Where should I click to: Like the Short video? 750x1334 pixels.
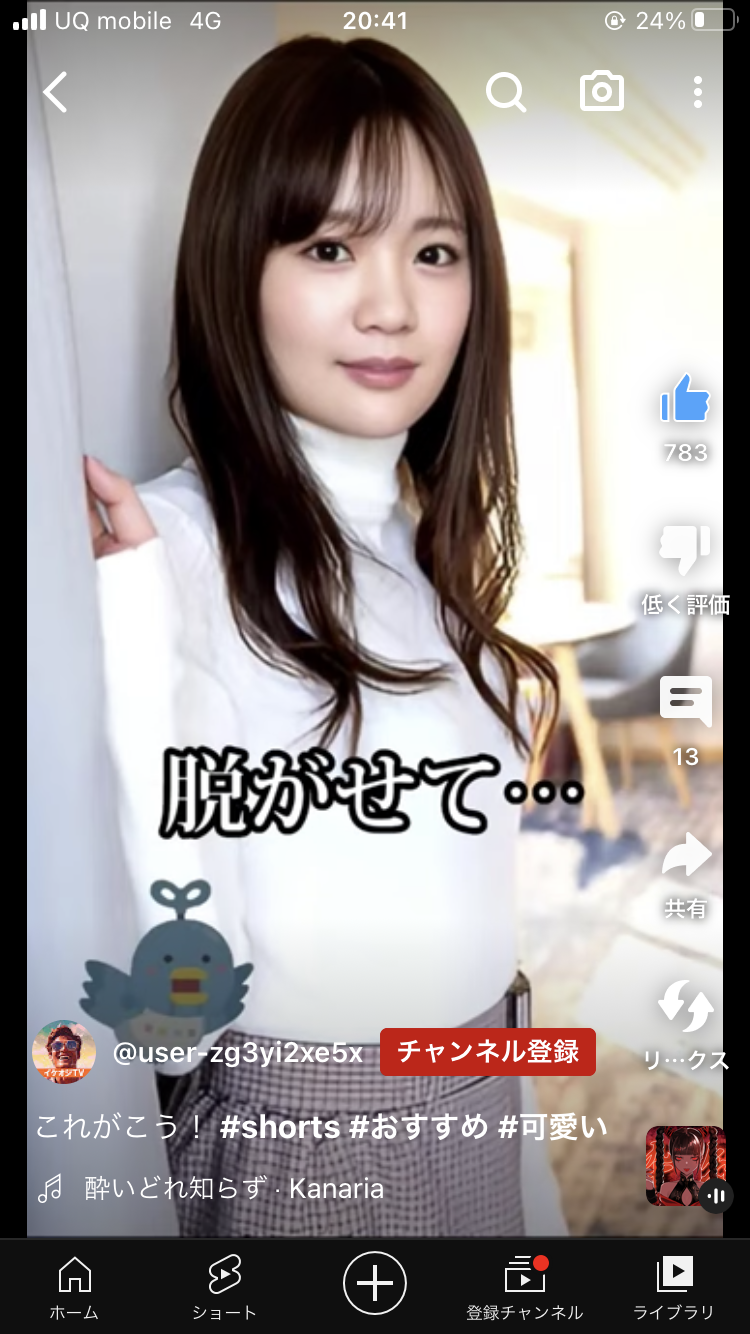[x=686, y=400]
